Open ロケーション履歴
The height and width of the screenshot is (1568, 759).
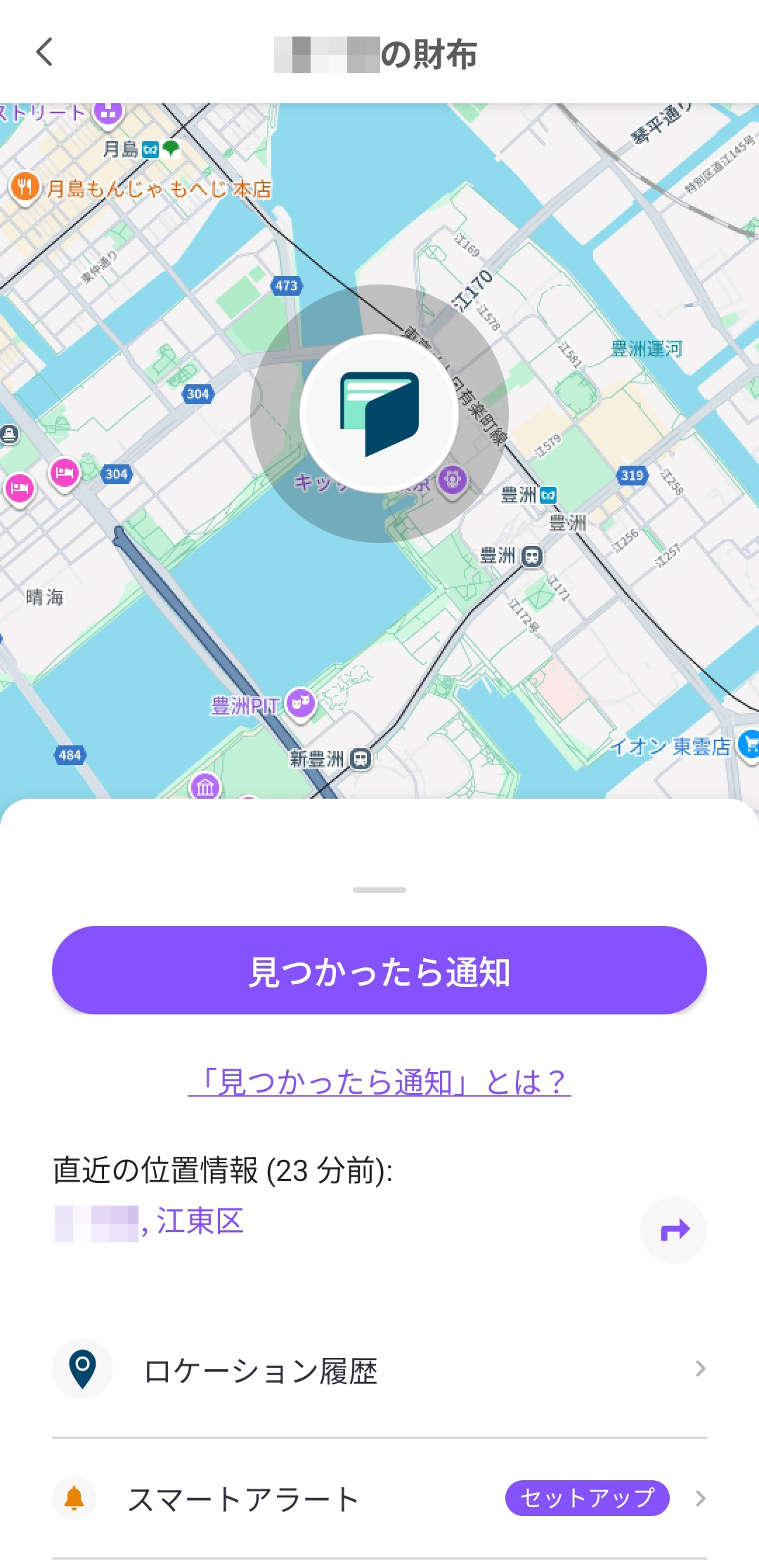pyautogui.click(x=379, y=1370)
